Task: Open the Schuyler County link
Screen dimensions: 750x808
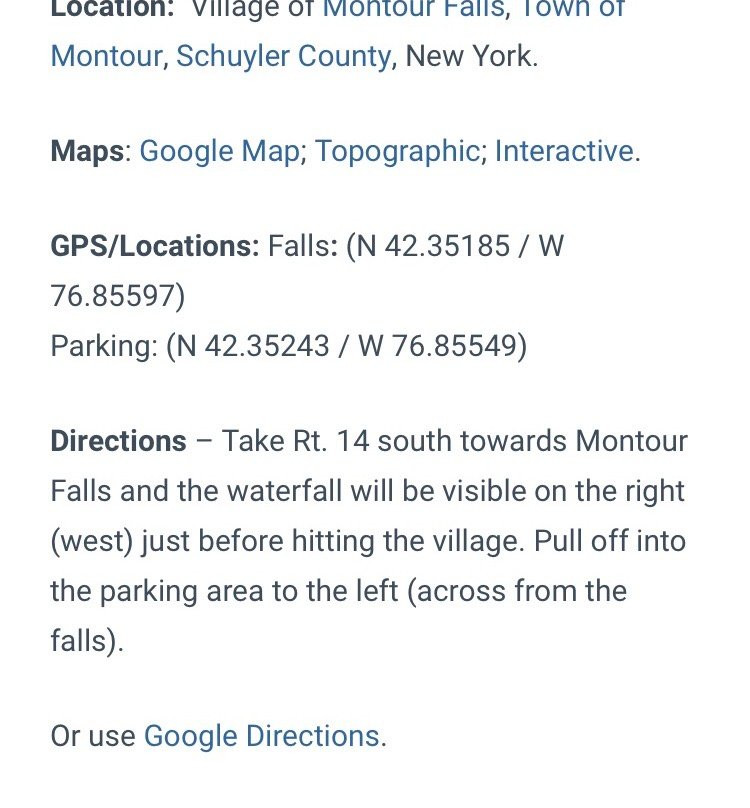Action: point(283,55)
